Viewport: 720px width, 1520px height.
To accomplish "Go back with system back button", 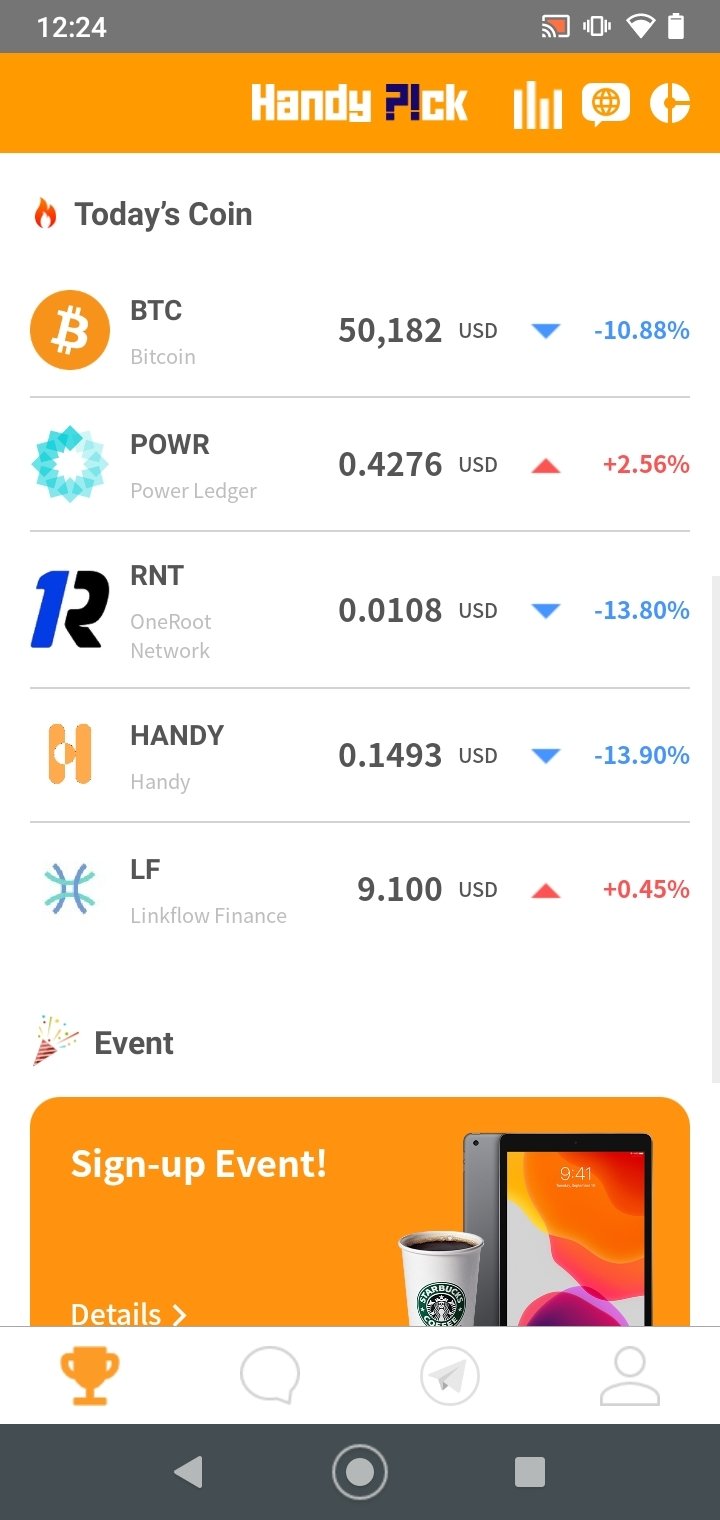I will point(188,1472).
